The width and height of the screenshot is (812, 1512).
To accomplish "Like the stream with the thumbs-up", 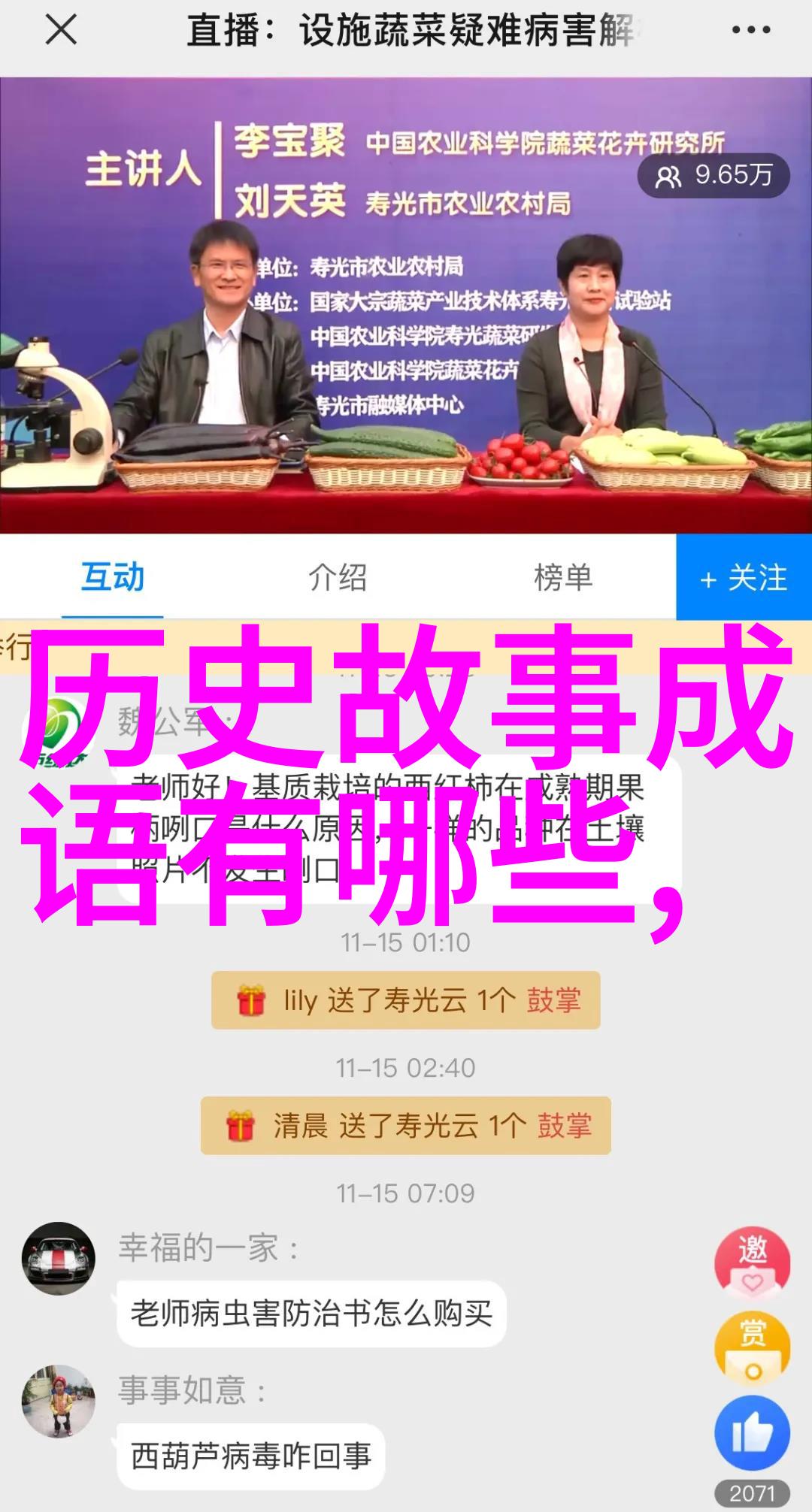I will 752,1433.
